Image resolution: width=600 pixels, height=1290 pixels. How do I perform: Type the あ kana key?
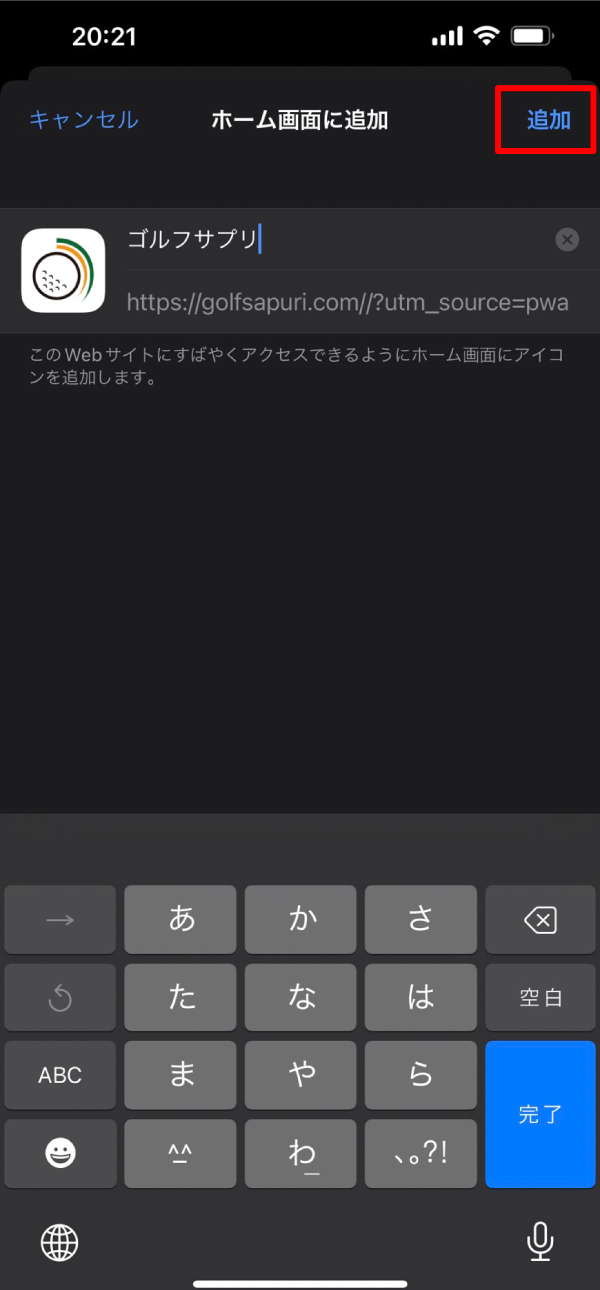click(181, 920)
